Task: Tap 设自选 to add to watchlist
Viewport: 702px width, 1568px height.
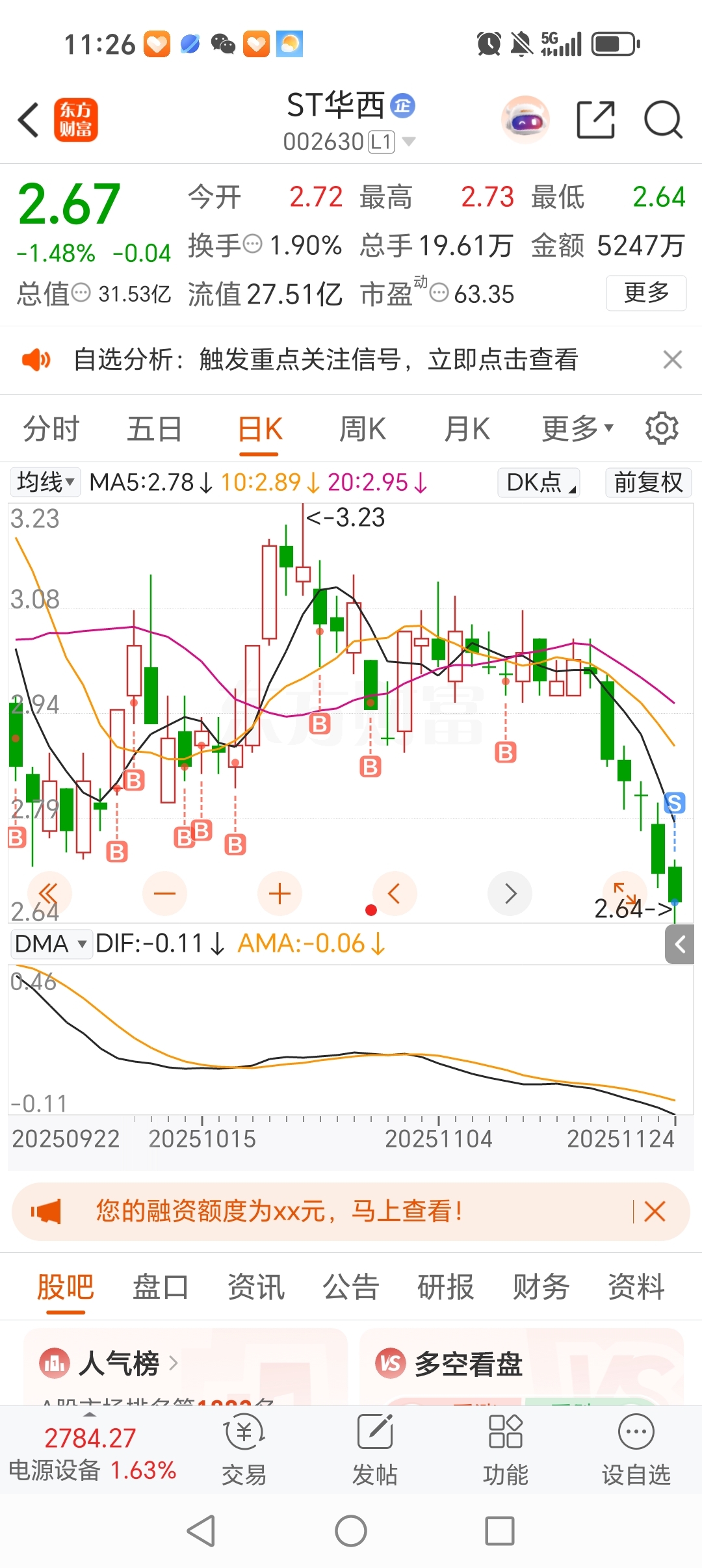Action: tap(636, 1450)
